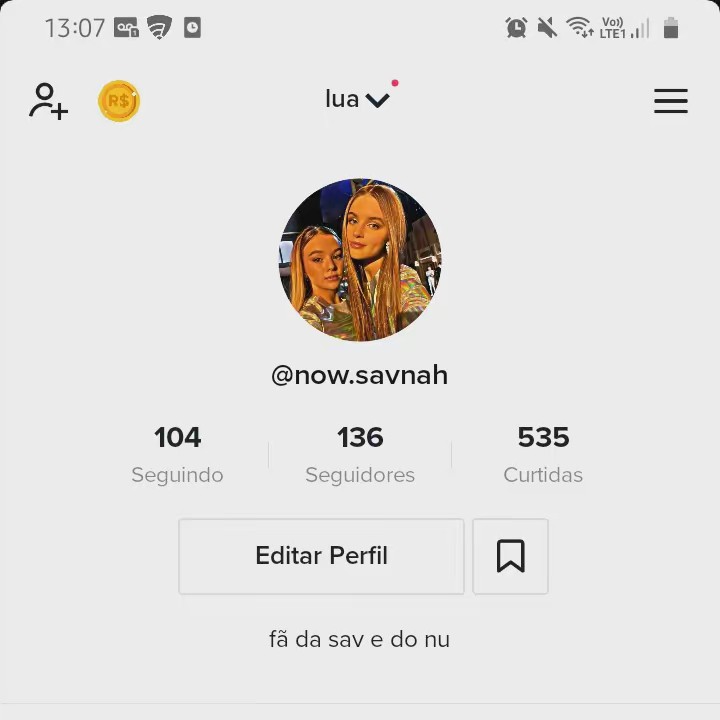Open saved favorites bookmark button
This screenshot has height=720, width=720.
pos(510,556)
